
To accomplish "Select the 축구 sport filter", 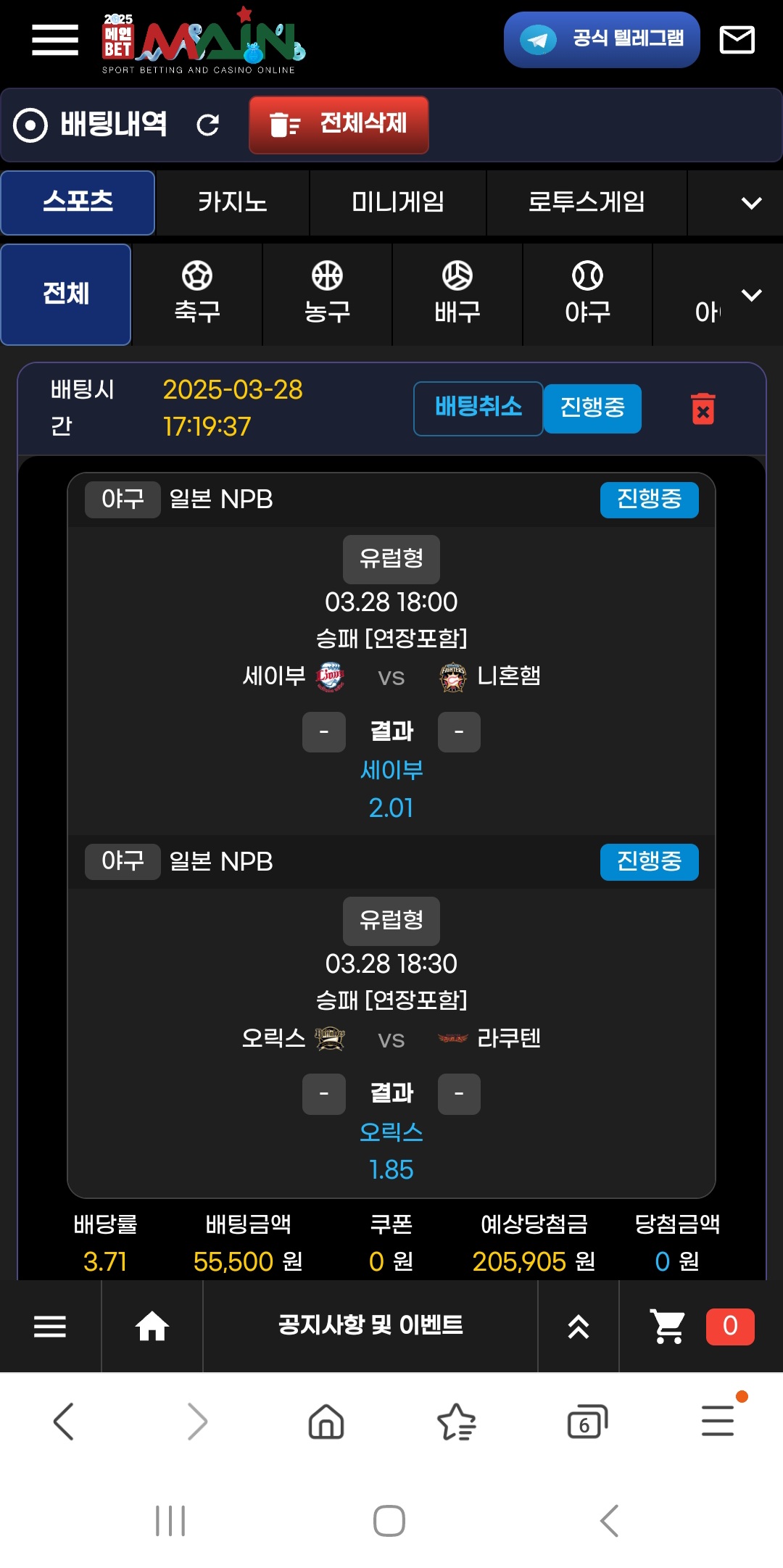I will 197,294.
